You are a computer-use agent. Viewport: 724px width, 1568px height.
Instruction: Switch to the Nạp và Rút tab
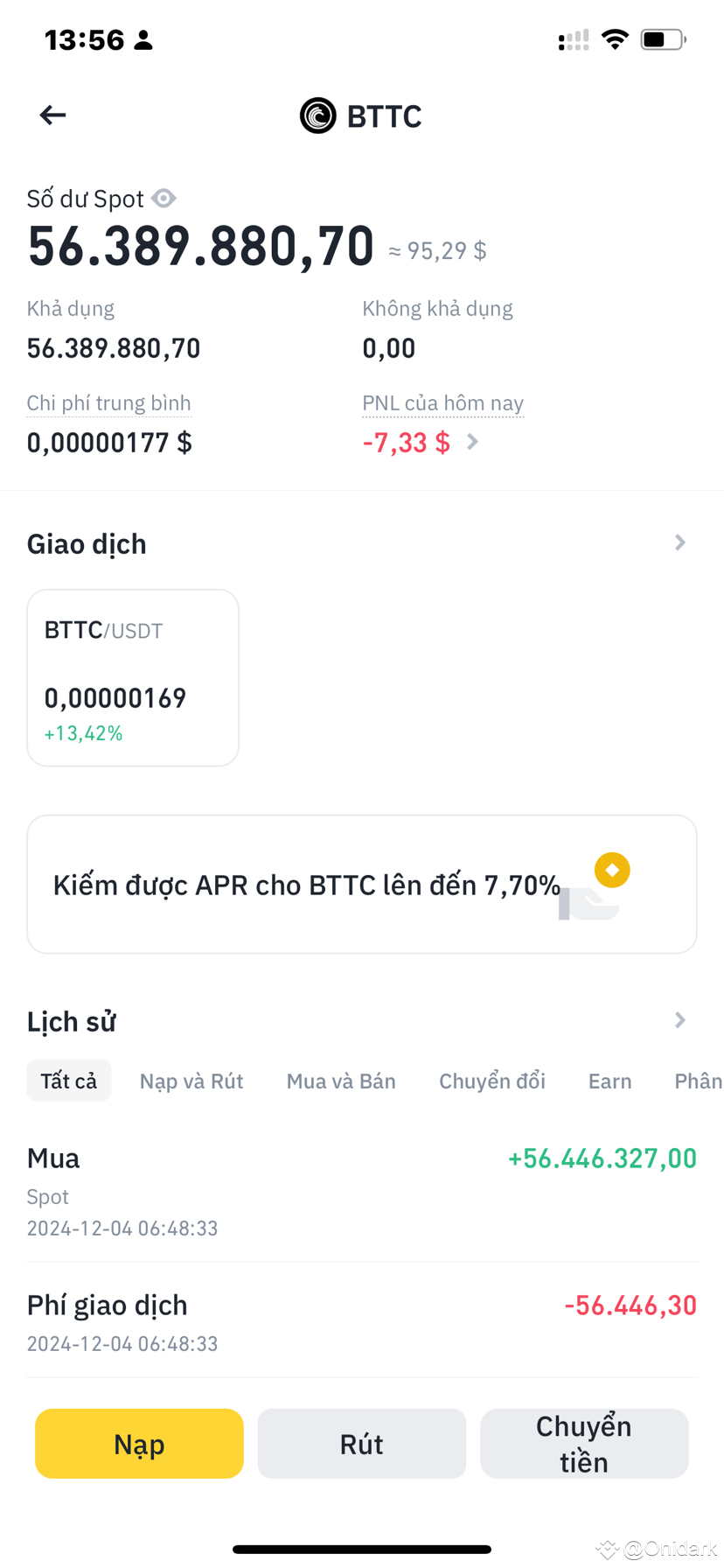tap(191, 1081)
